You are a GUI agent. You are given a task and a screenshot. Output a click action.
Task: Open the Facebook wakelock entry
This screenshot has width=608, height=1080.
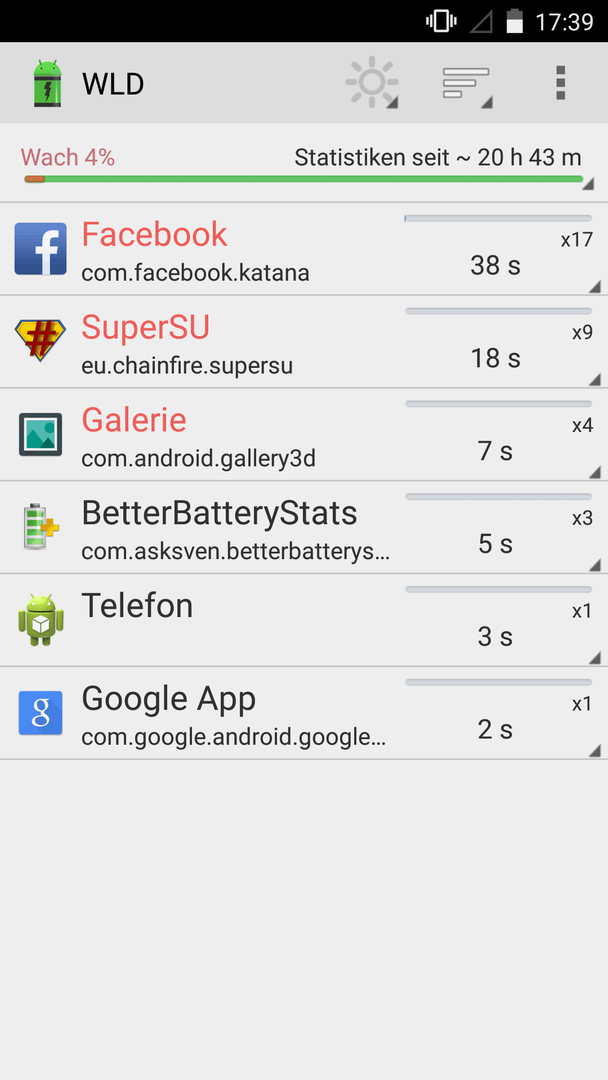coord(304,249)
